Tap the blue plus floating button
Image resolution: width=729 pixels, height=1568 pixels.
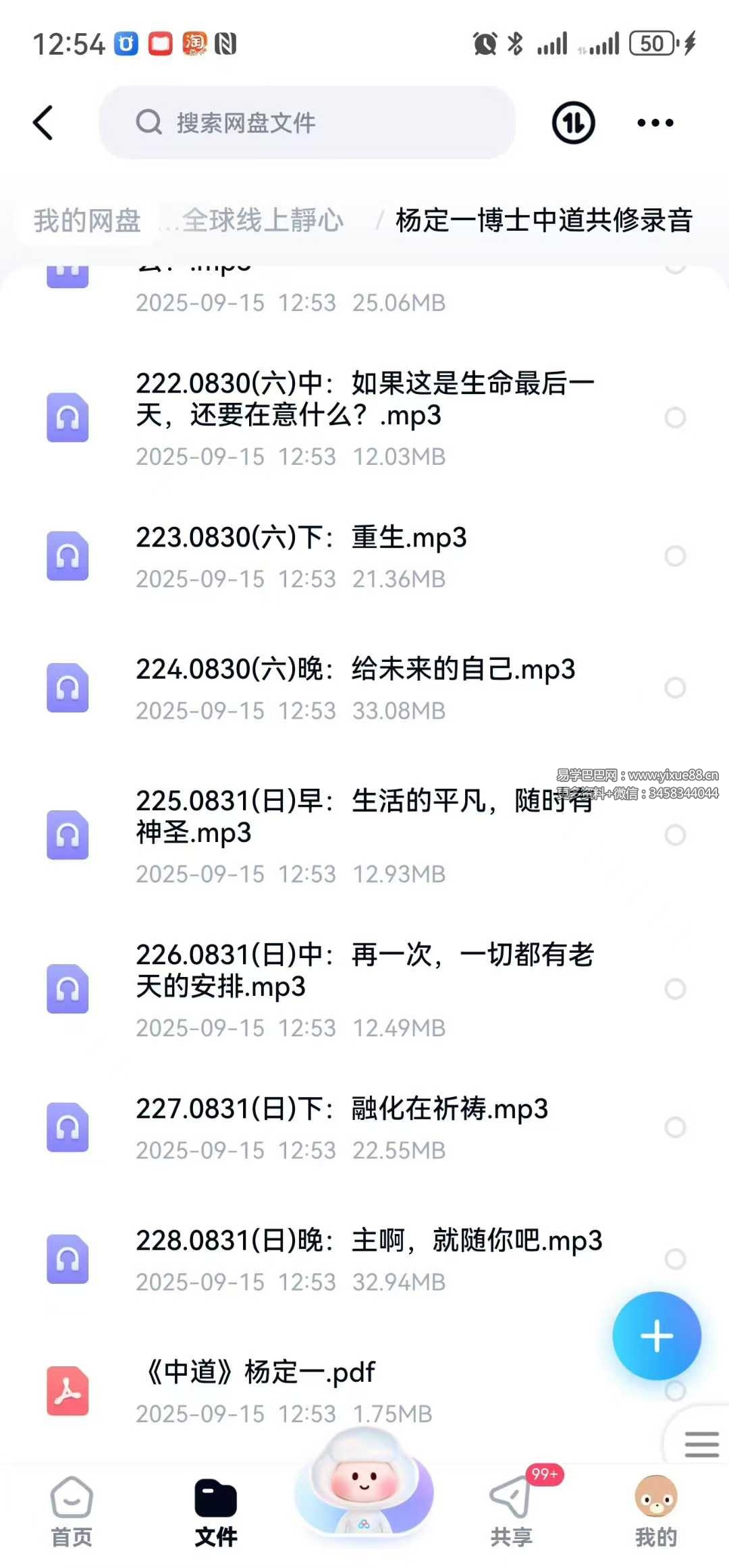pyautogui.click(x=656, y=1336)
